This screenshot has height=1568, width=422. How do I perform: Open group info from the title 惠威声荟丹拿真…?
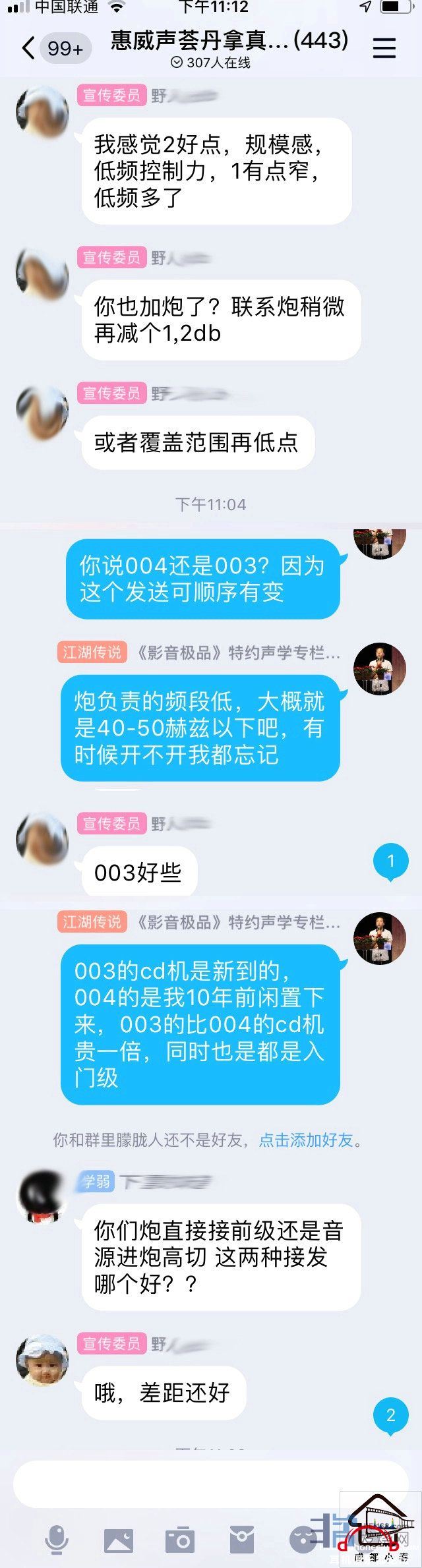[229, 42]
